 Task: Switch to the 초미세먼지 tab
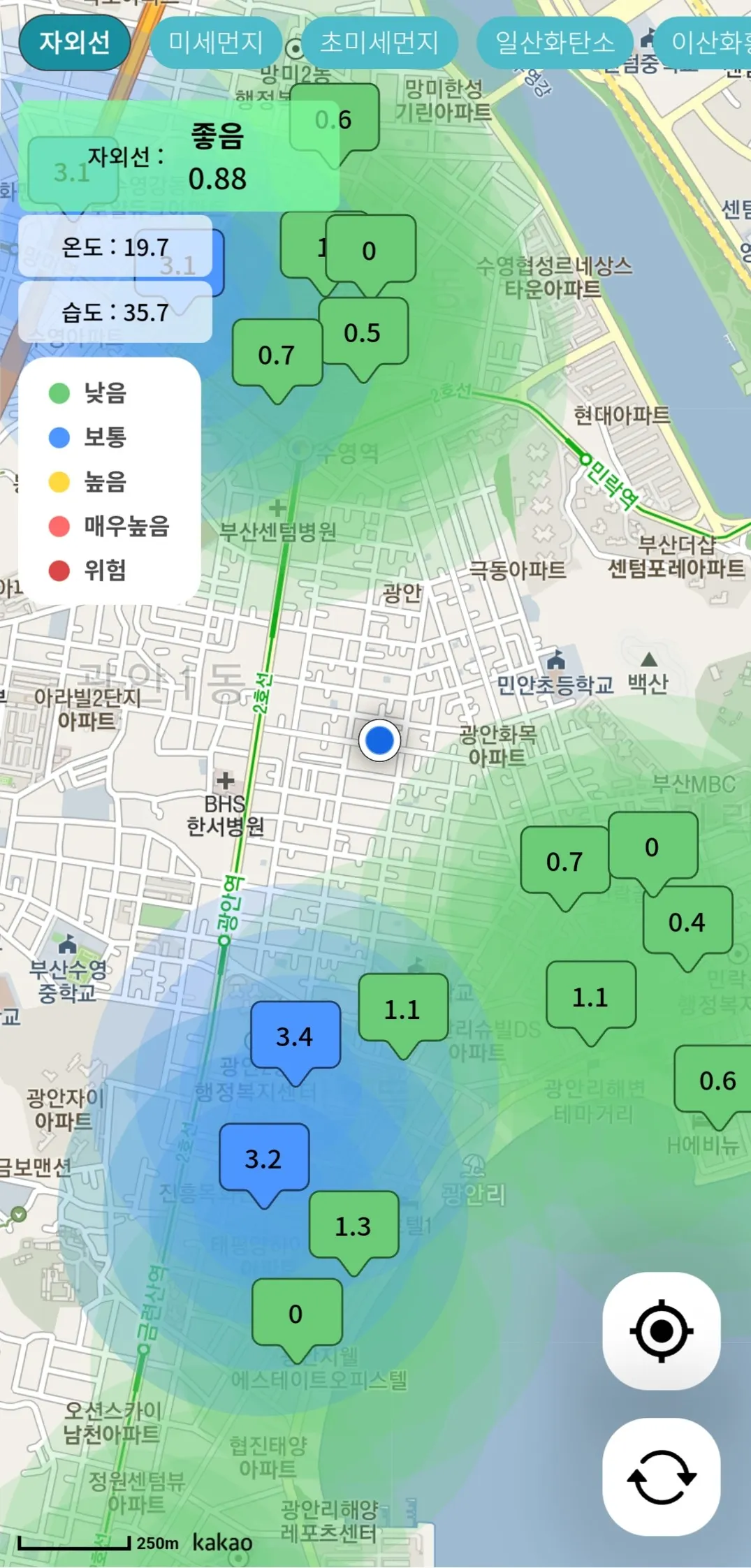click(379, 43)
